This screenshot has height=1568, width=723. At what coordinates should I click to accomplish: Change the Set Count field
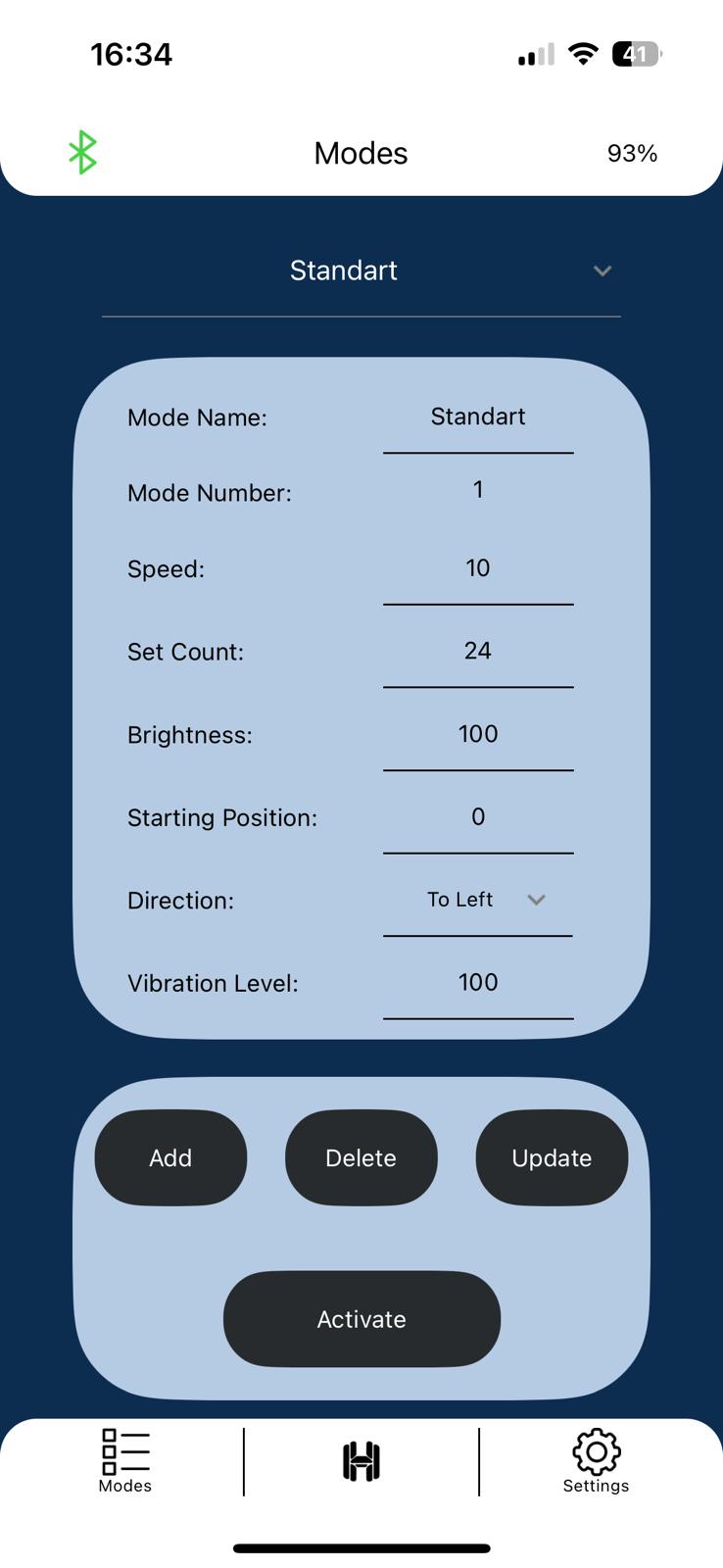[x=478, y=652]
